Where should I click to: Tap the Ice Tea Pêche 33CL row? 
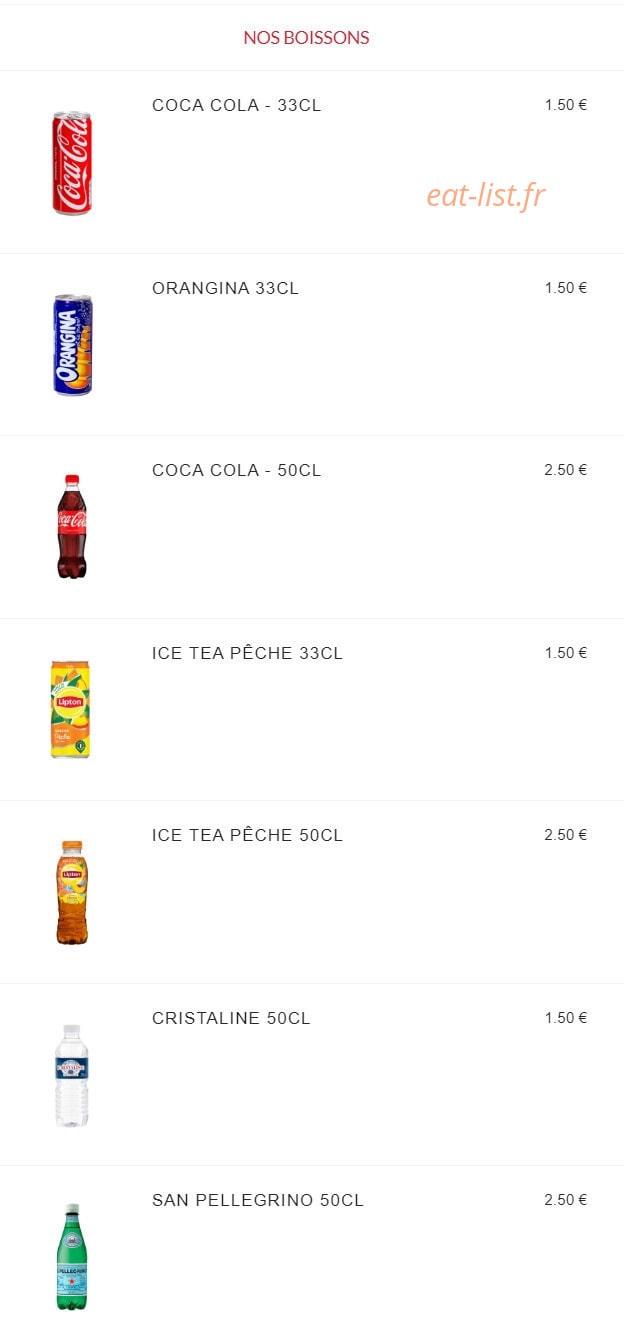pos(312,710)
